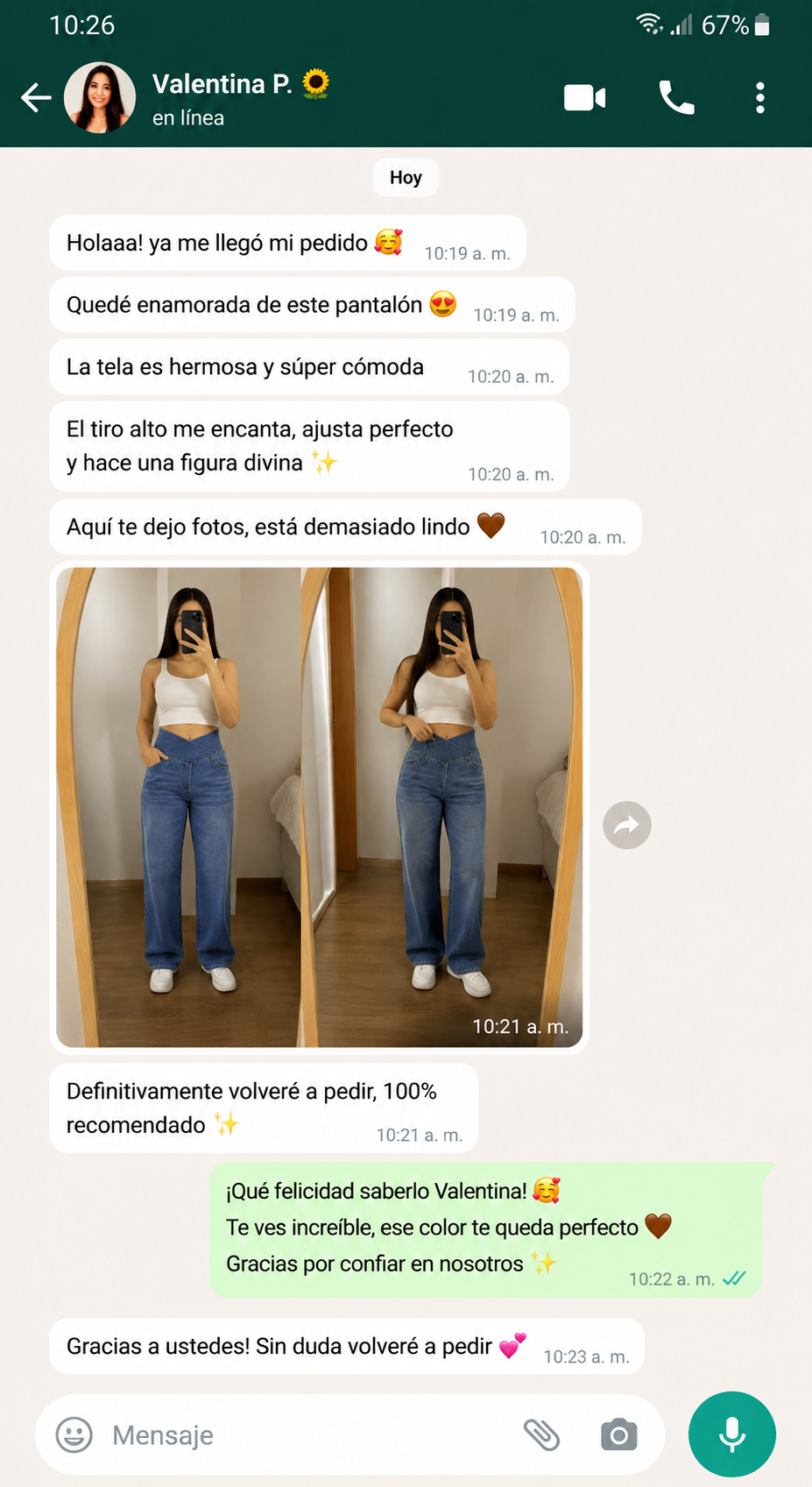Forward the photos with the arrow button
812x1487 pixels.
pyautogui.click(x=627, y=825)
